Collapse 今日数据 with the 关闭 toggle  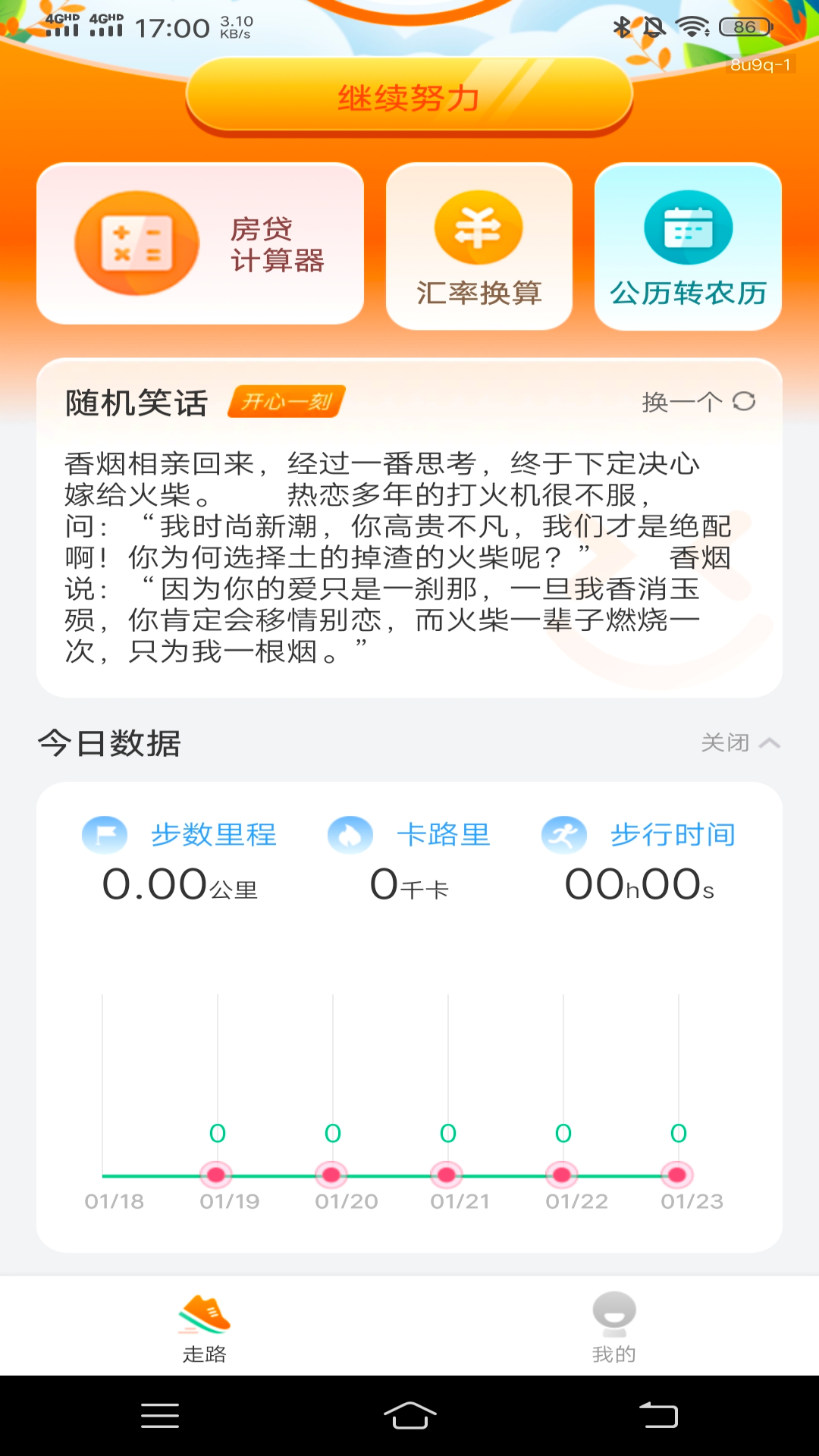(724, 742)
